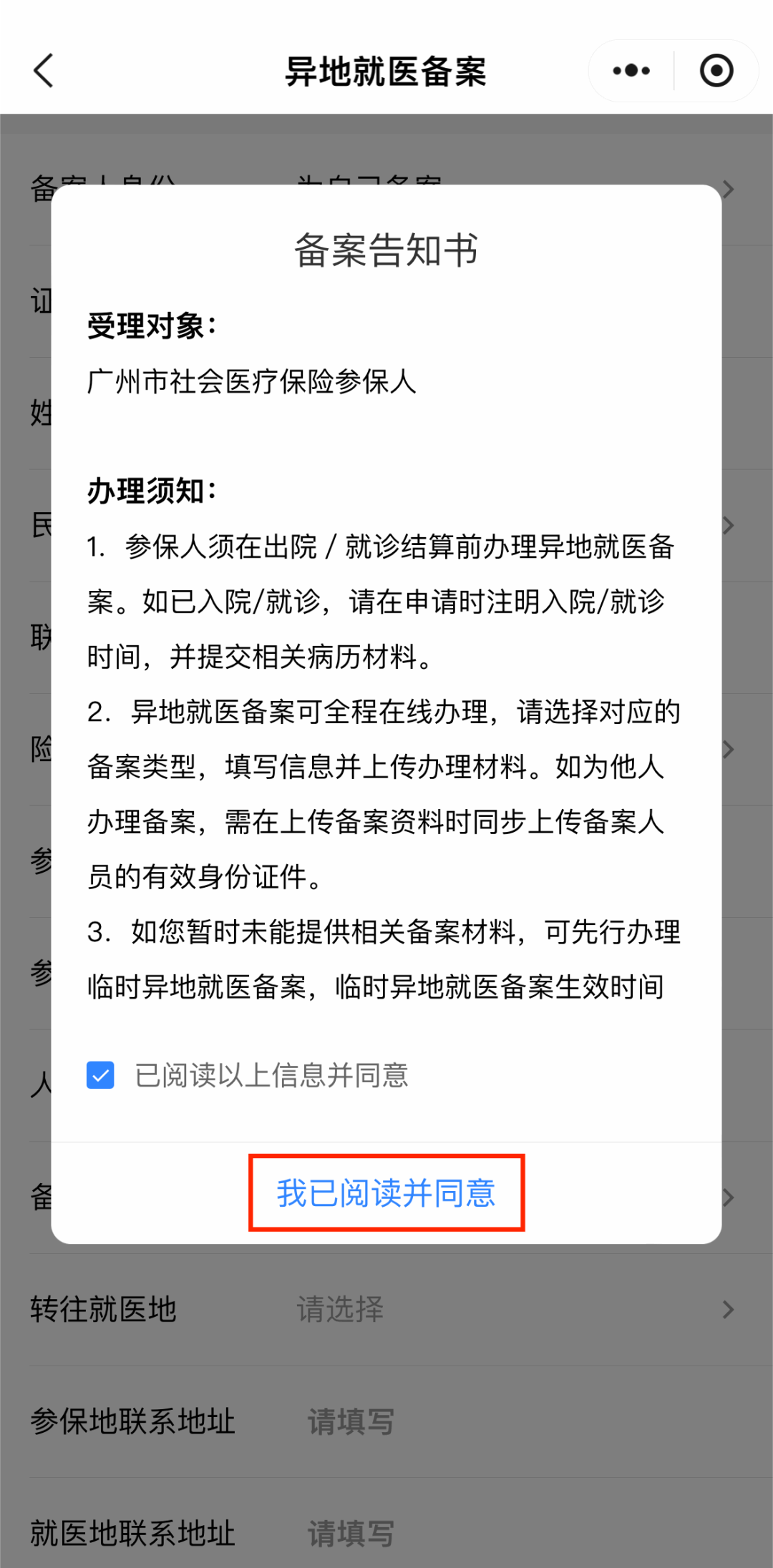The image size is (773, 1568).
Task: Tap 就医地联系地址 input field
Action: pos(501,1533)
